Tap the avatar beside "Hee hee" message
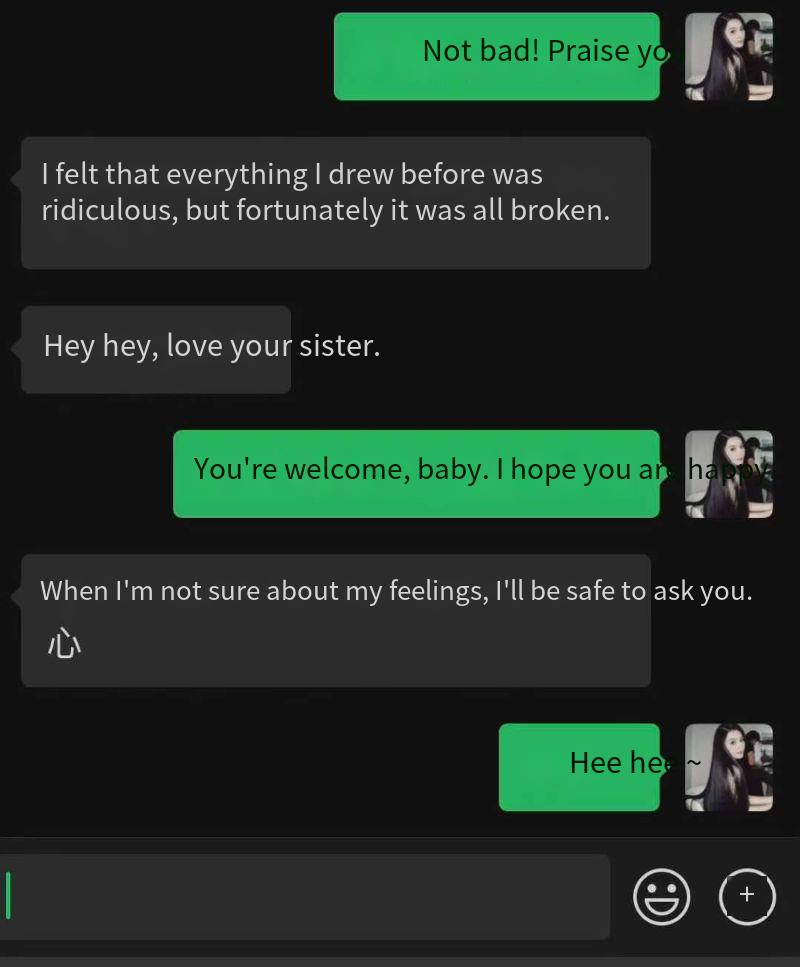800x967 pixels. (729, 767)
